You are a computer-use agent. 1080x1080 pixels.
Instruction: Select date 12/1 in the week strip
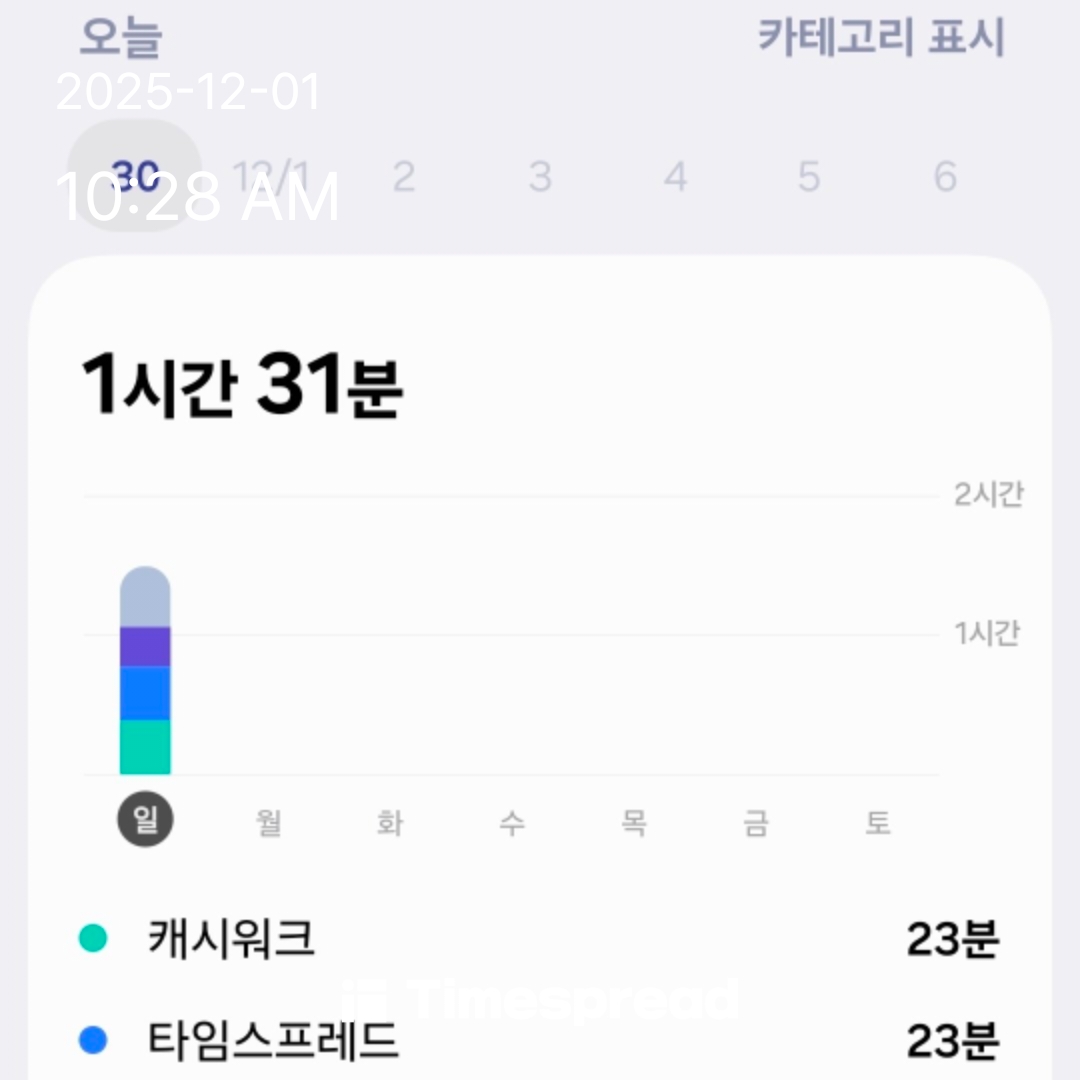270,177
